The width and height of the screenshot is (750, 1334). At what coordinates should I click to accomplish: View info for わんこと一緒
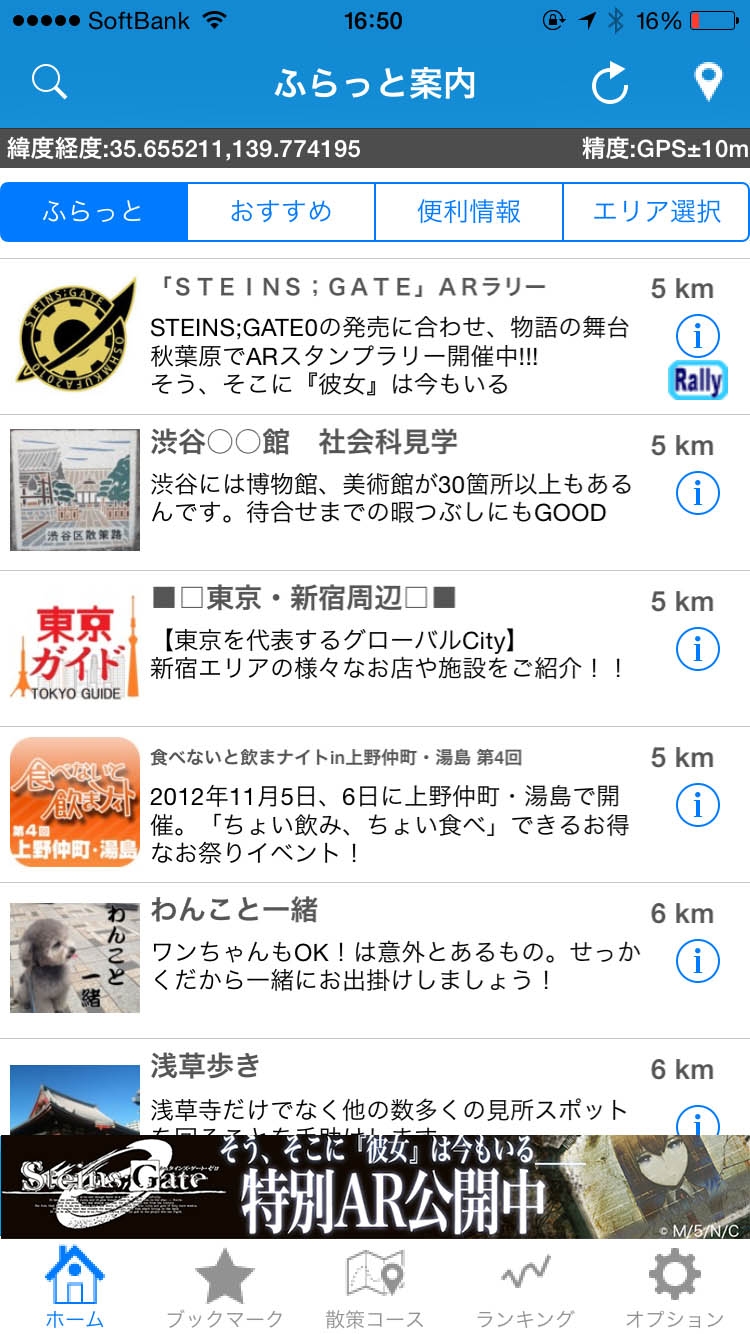(x=698, y=961)
